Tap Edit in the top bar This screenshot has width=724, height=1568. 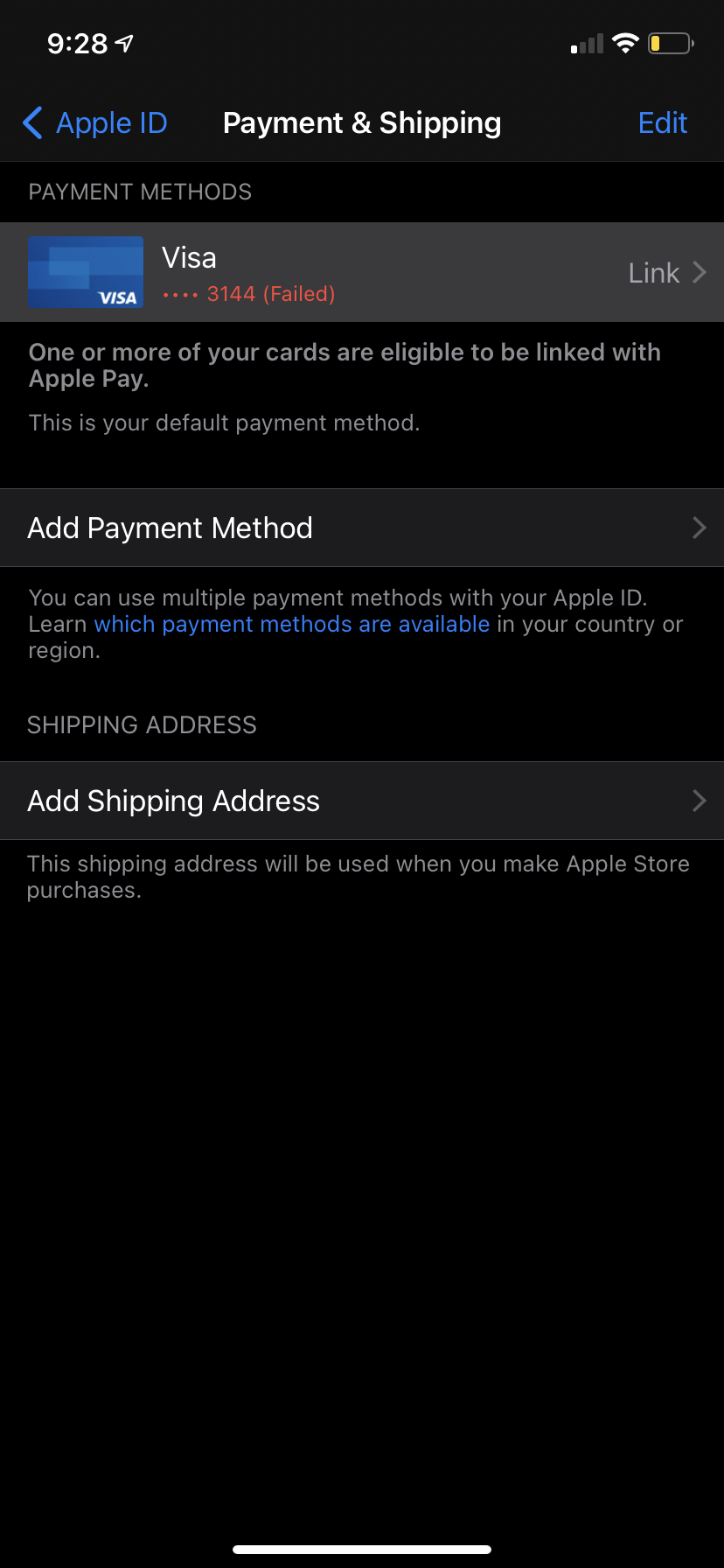(x=662, y=123)
